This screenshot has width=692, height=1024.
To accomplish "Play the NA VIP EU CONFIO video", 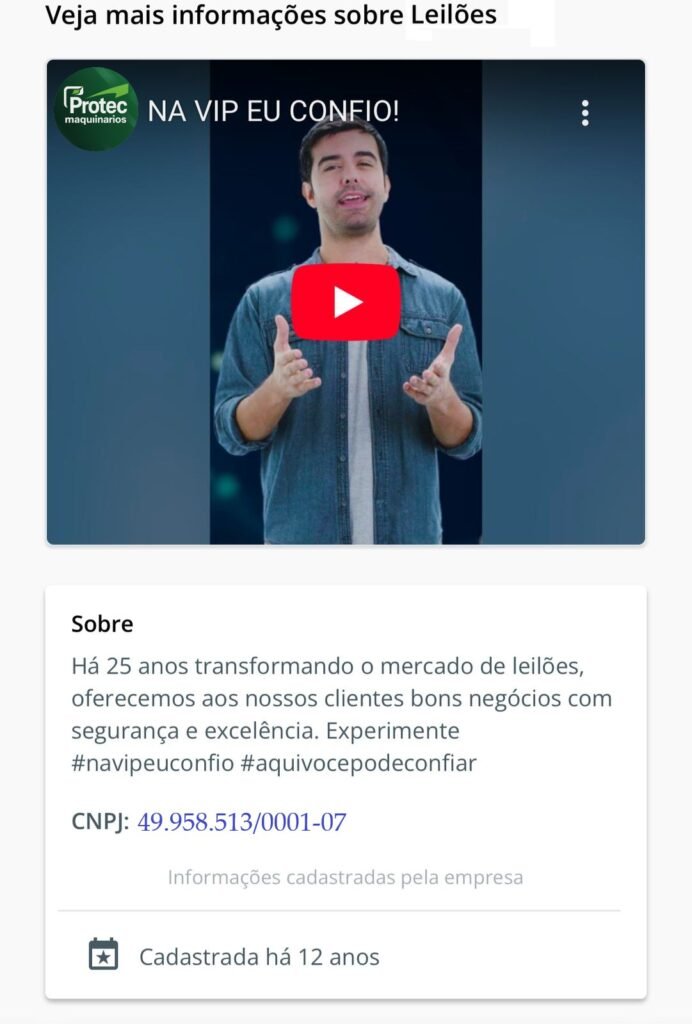I will (346, 302).
